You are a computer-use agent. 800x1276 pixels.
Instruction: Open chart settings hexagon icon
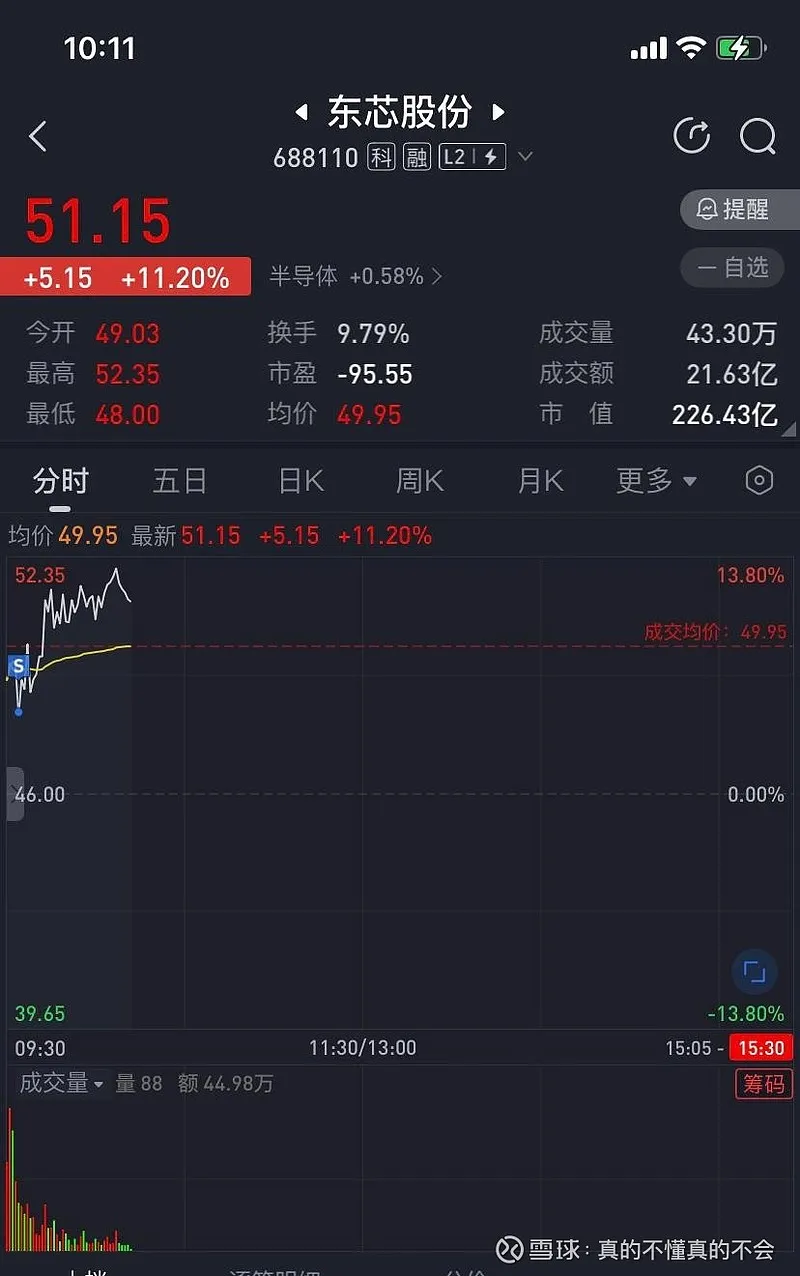point(759,481)
